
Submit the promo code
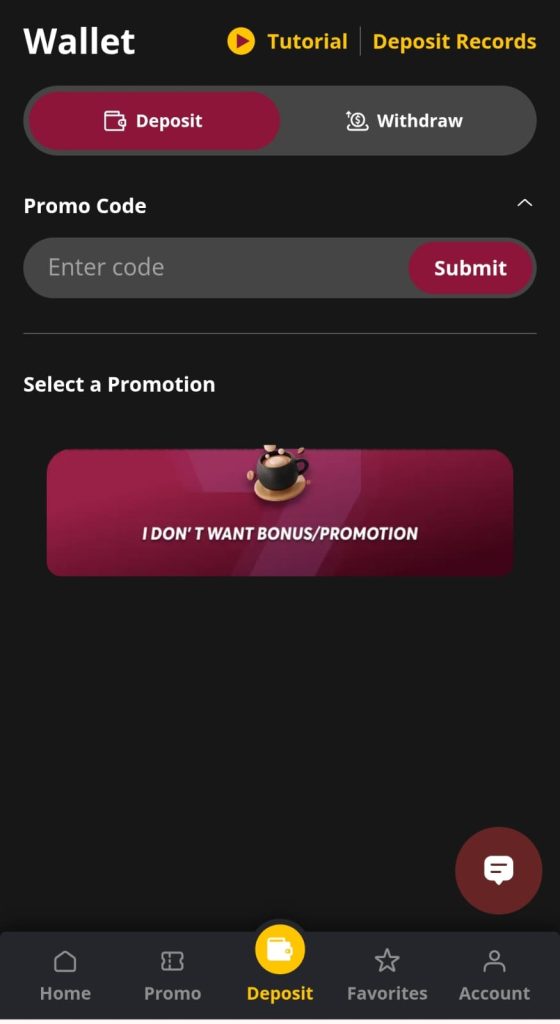point(471,268)
